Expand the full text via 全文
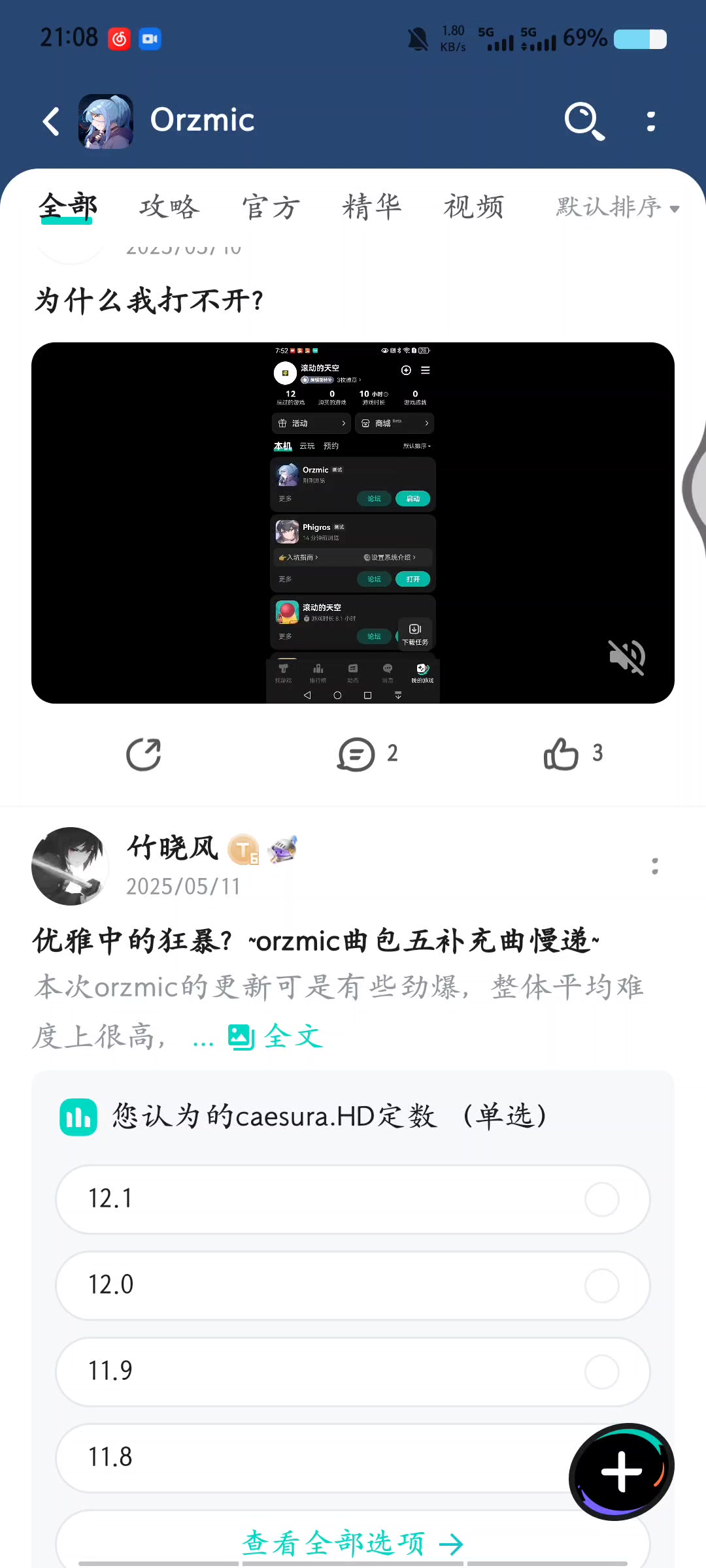Screen dimensions: 706x1568 point(275,1037)
